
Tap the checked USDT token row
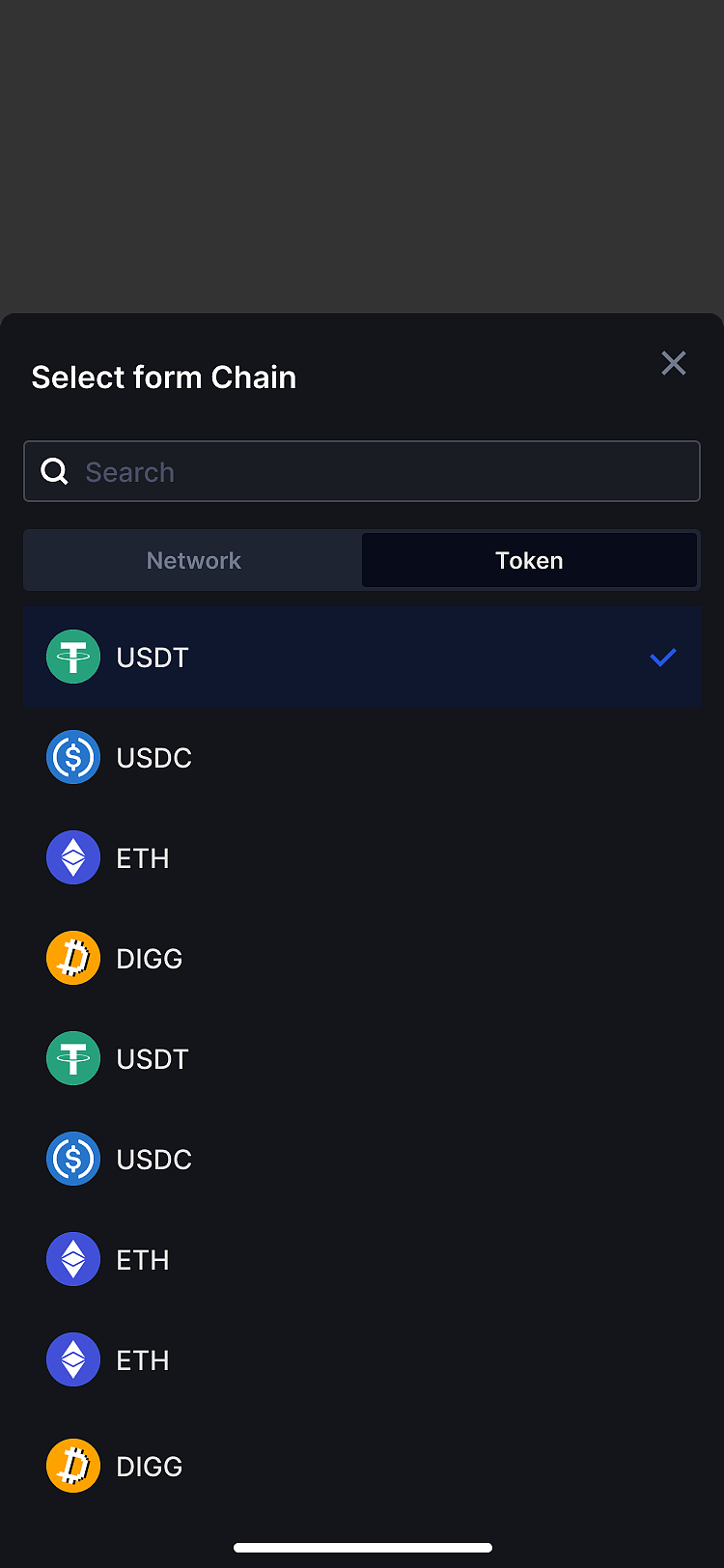click(362, 657)
